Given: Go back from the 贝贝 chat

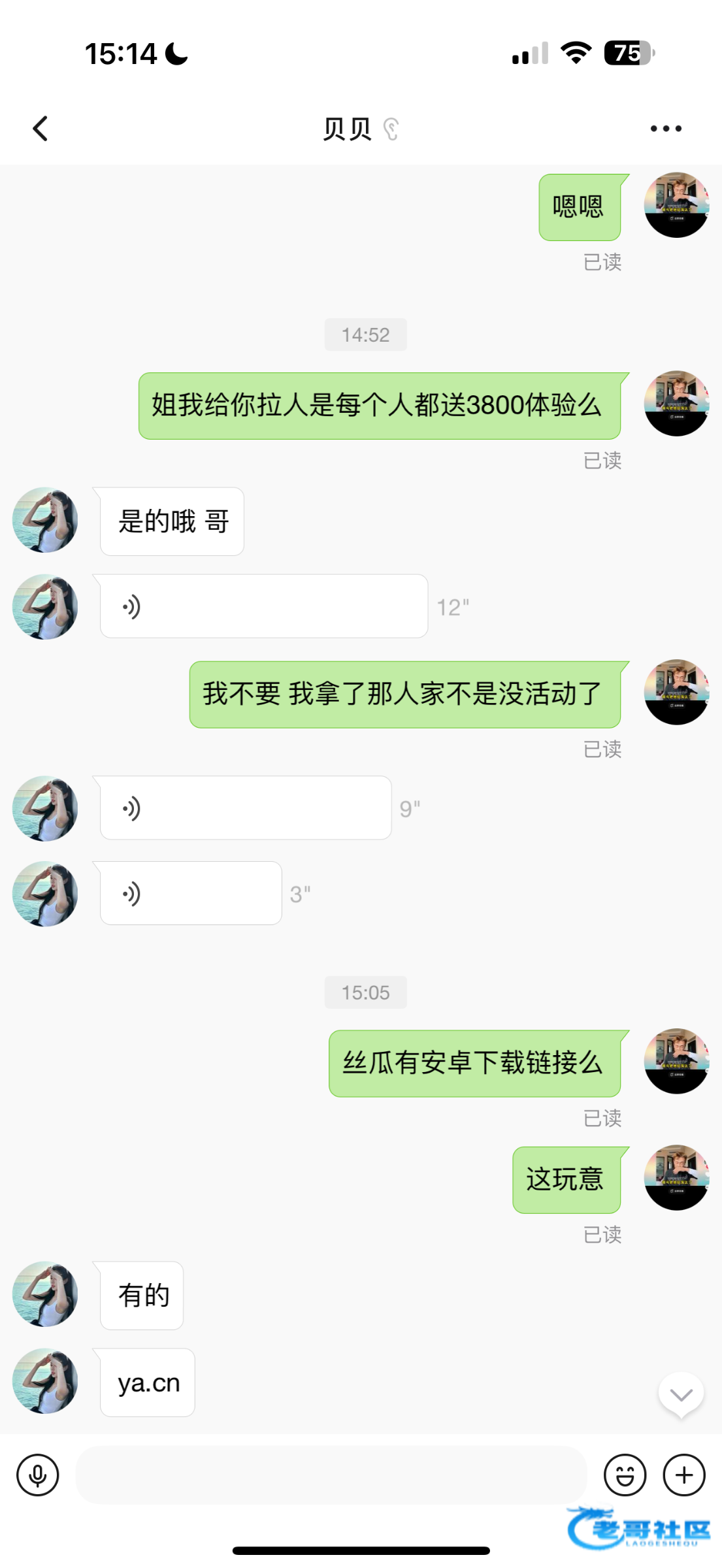Looking at the screenshot, I should [x=41, y=129].
